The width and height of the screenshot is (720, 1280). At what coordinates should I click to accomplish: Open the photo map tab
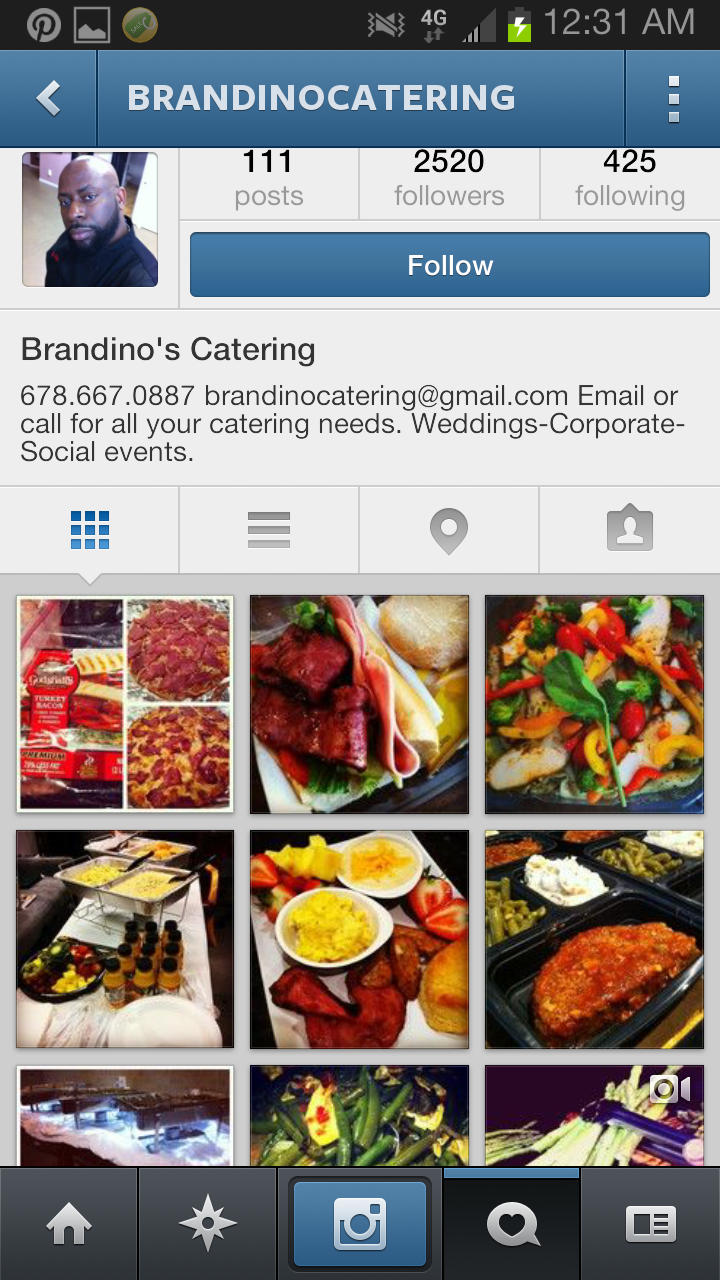point(449,530)
